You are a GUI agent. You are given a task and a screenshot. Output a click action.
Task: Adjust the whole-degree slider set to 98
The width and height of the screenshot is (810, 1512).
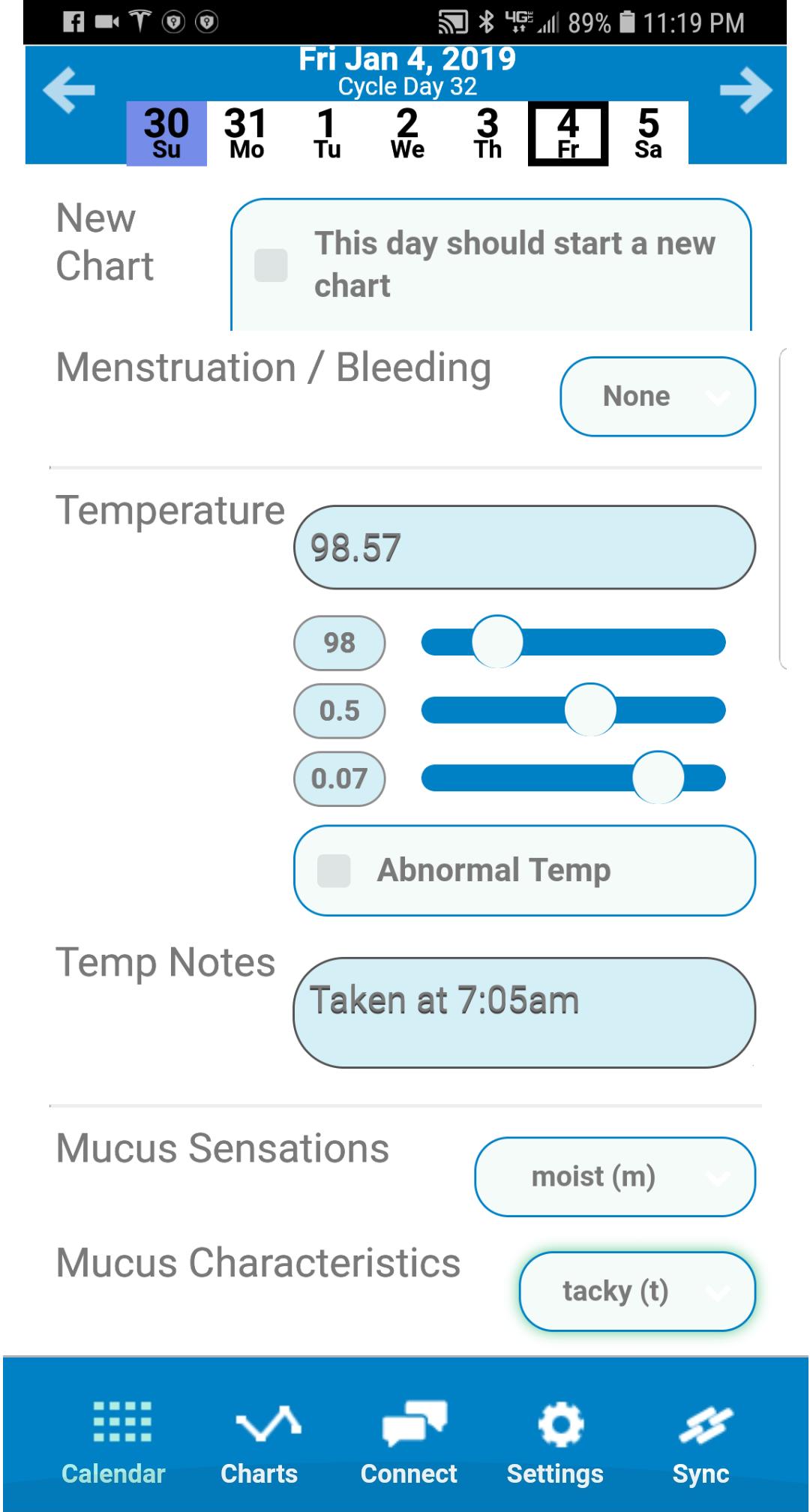(x=497, y=642)
